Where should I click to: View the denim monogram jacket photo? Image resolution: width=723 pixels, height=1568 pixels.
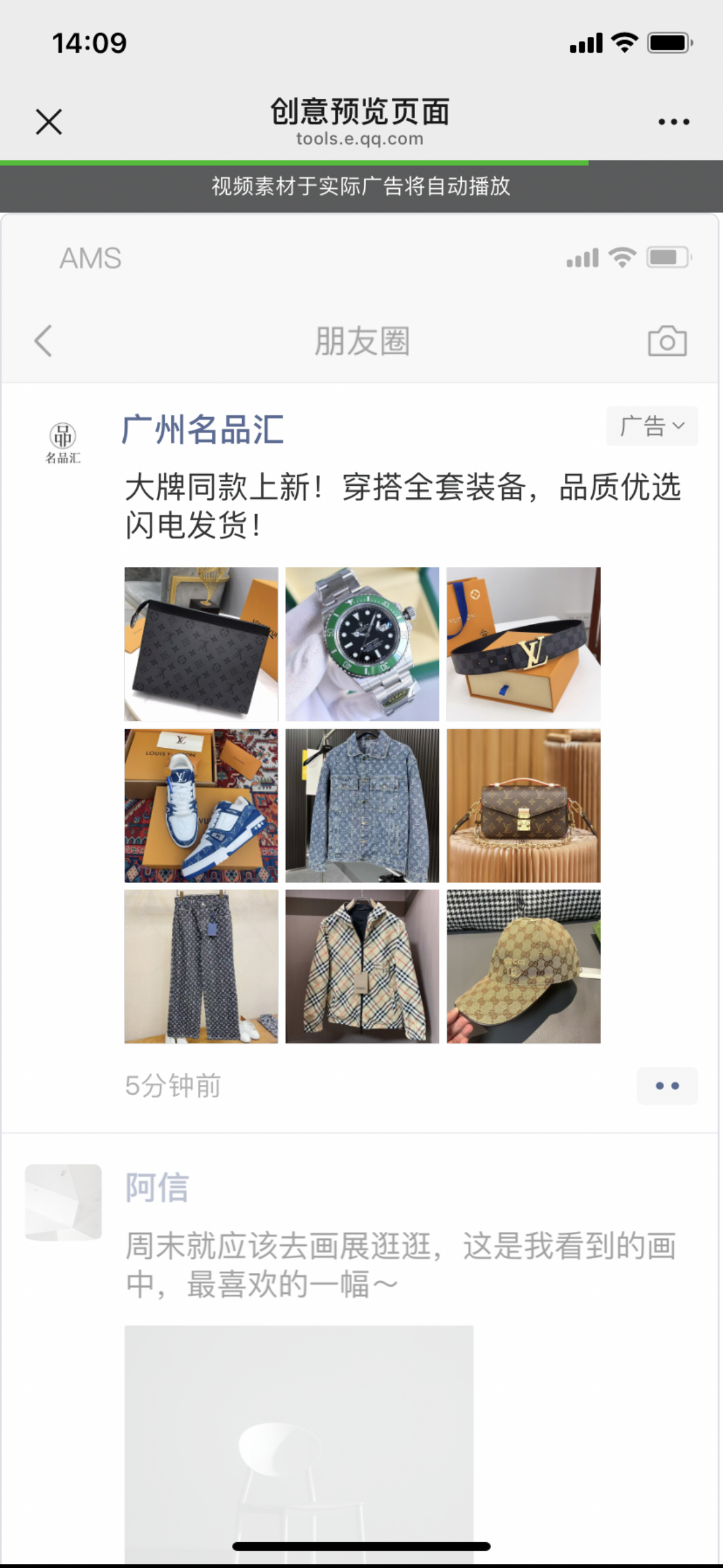(362, 805)
